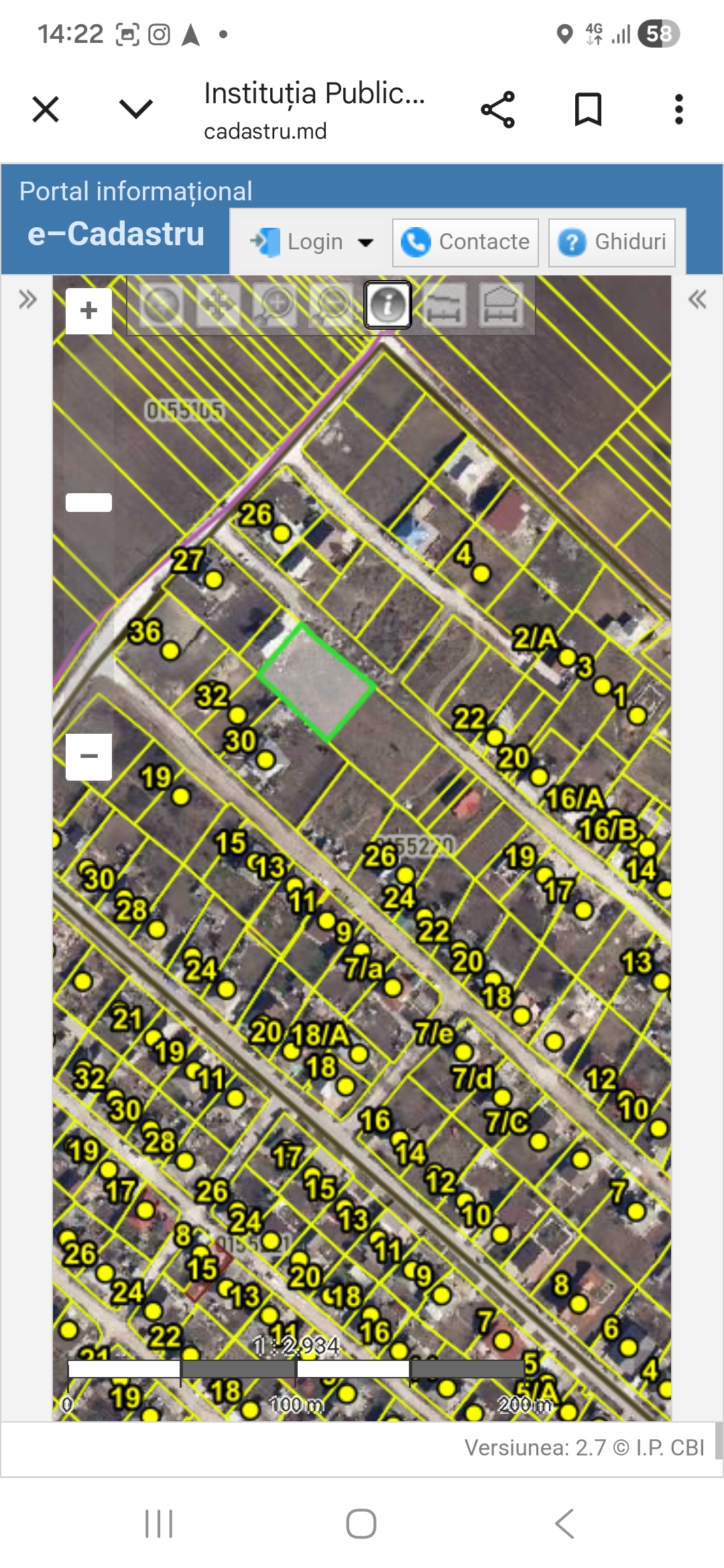Tap the zoom slider handle

pos(88,503)
